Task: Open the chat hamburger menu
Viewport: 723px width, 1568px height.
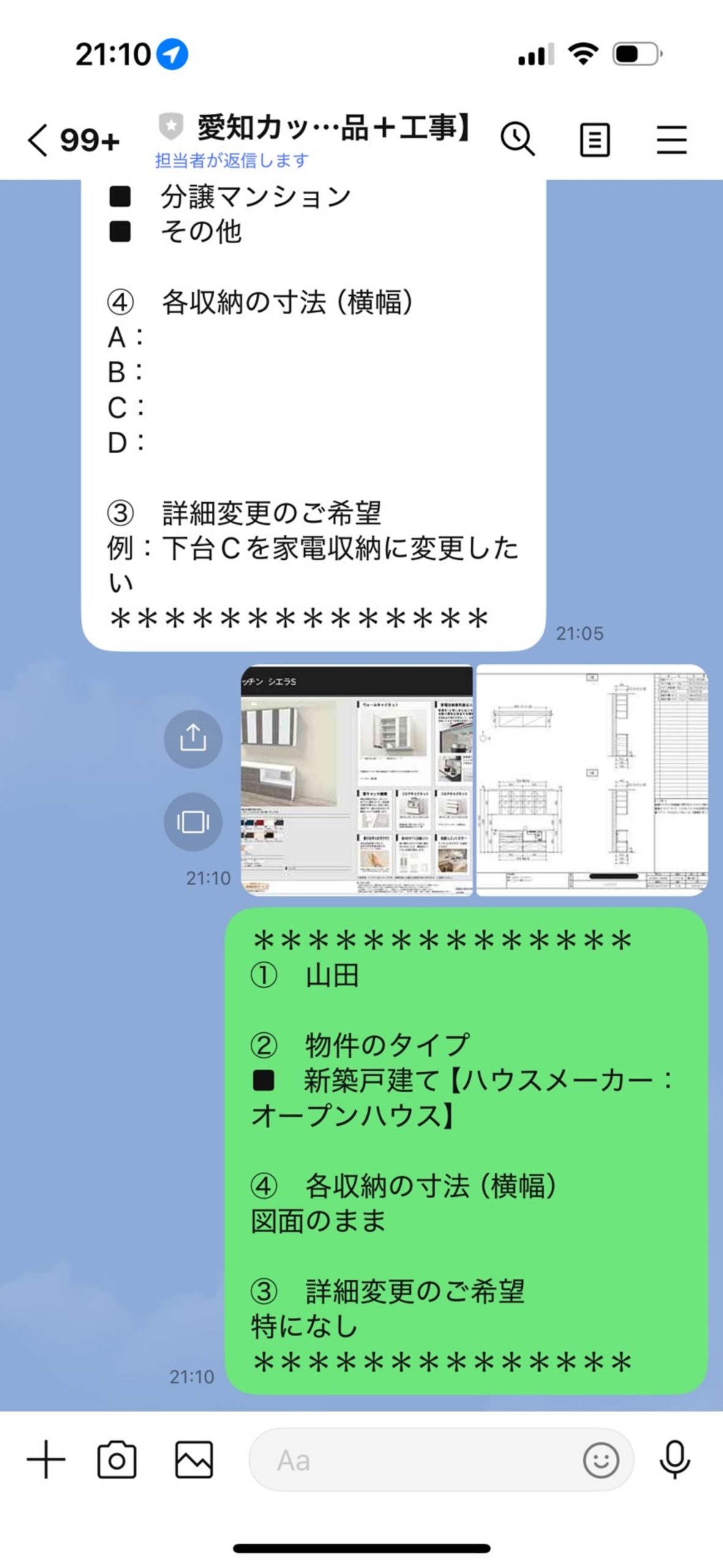Action: (x=672, y=140)
